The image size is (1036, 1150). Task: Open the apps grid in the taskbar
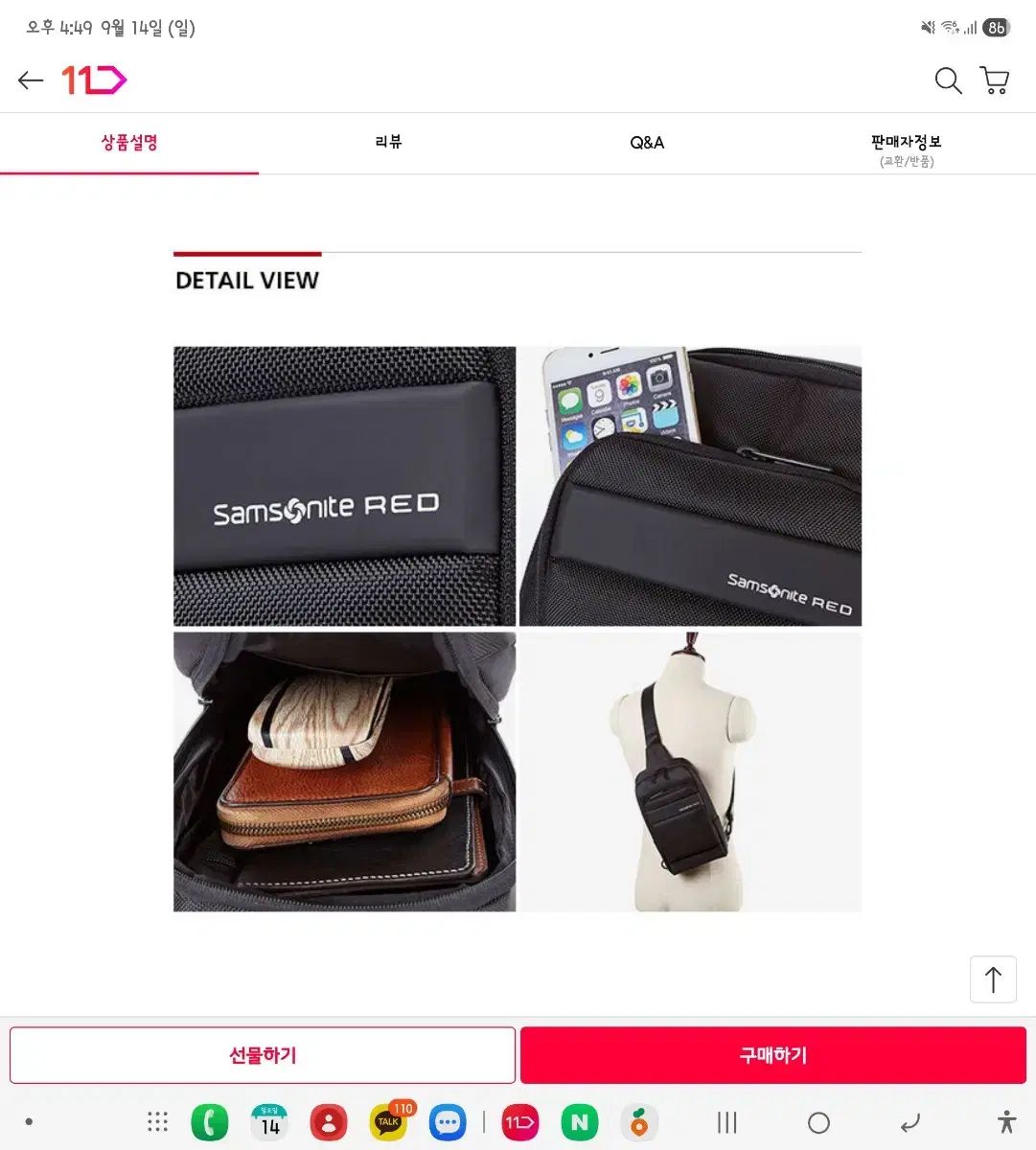tap(157, 1122)
